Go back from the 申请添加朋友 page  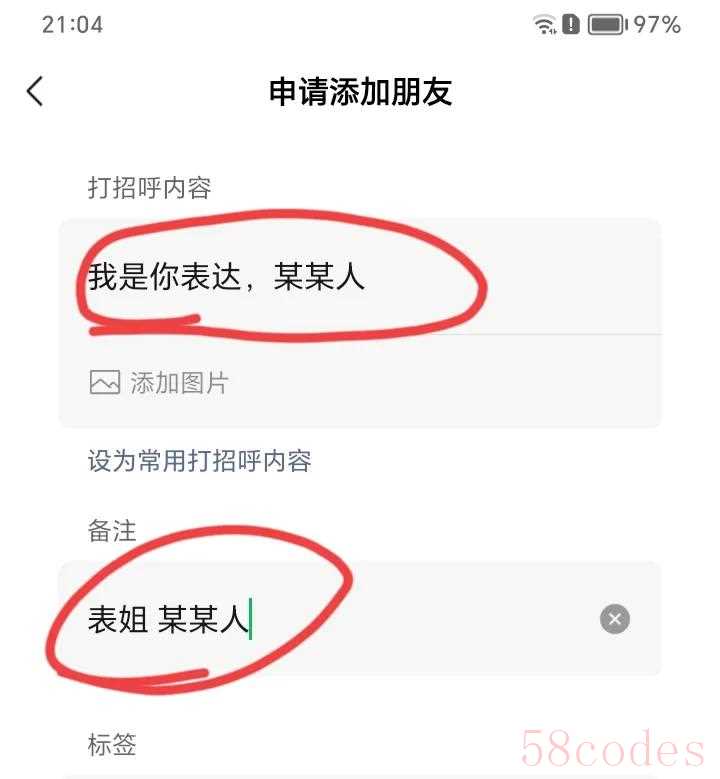[x=35, y=92]
